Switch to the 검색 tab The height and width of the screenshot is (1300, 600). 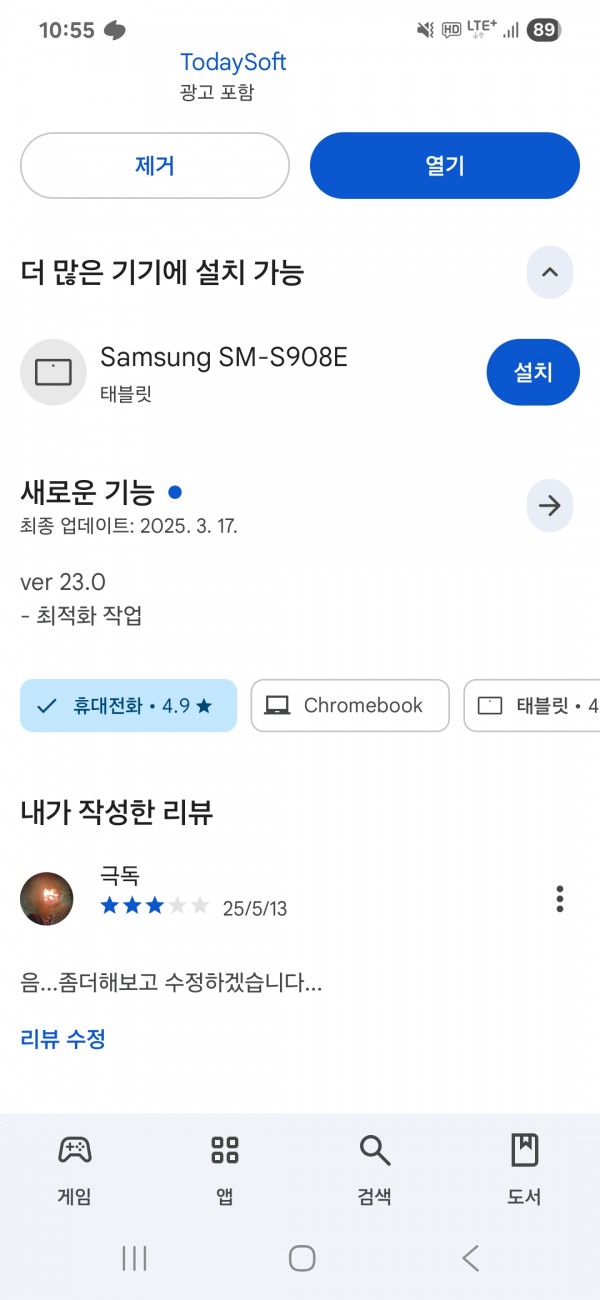[375, 1168]
